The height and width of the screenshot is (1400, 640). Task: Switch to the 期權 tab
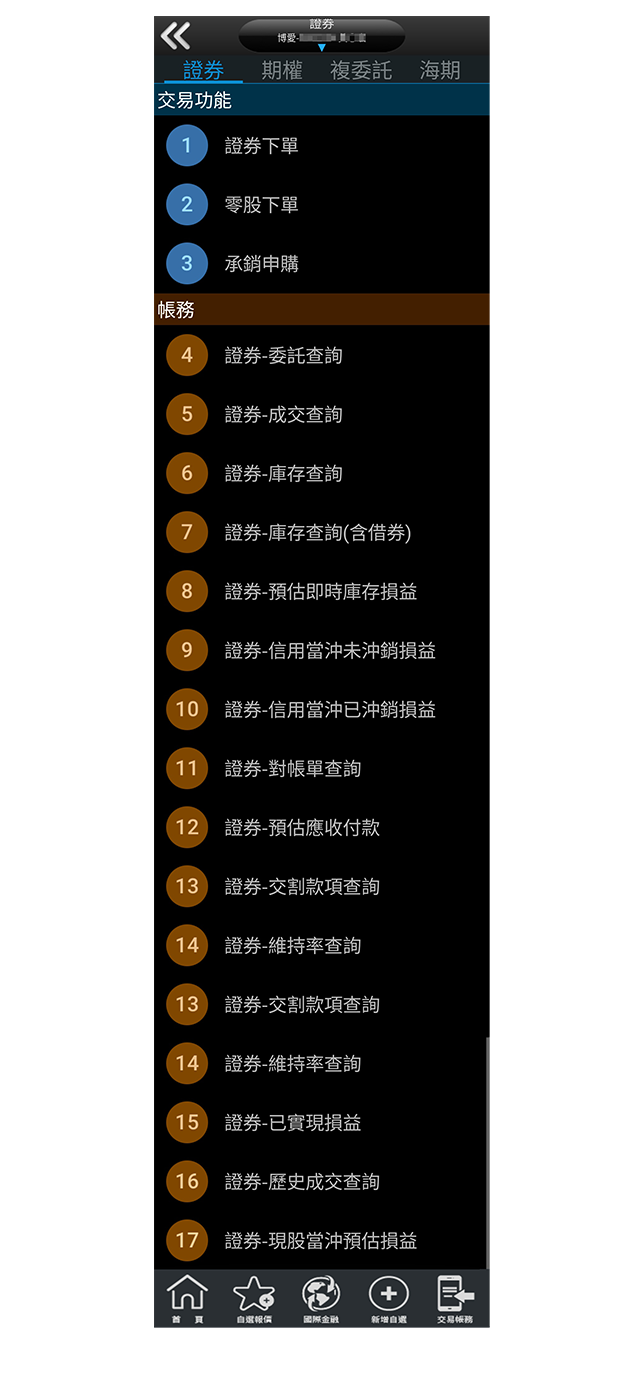point(282,70)
